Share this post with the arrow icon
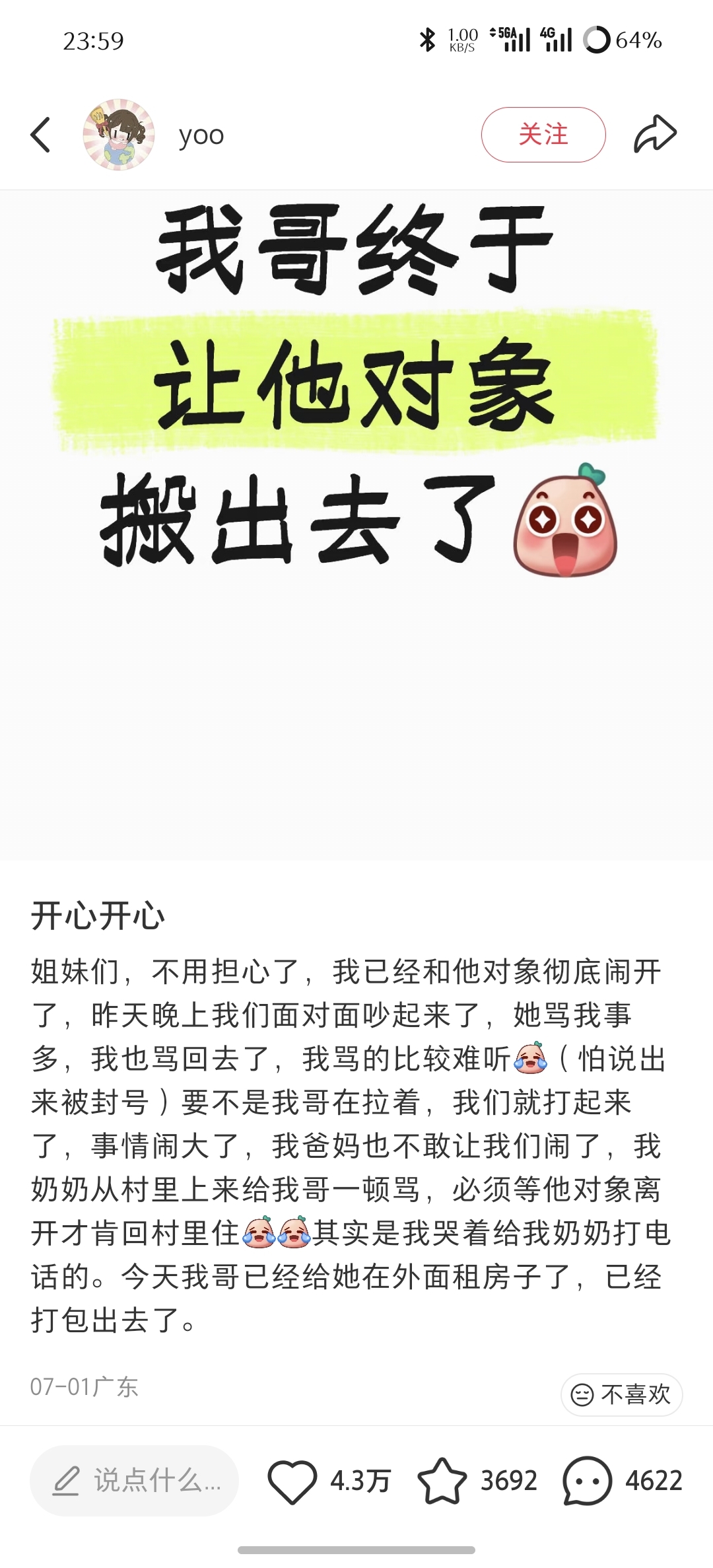The height and width of the screenshot is (1568, 713). click(x=655, y=134)
